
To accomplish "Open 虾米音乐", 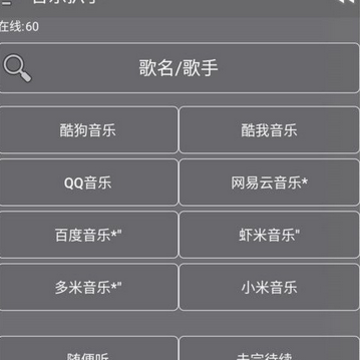I will click(269, 235).
